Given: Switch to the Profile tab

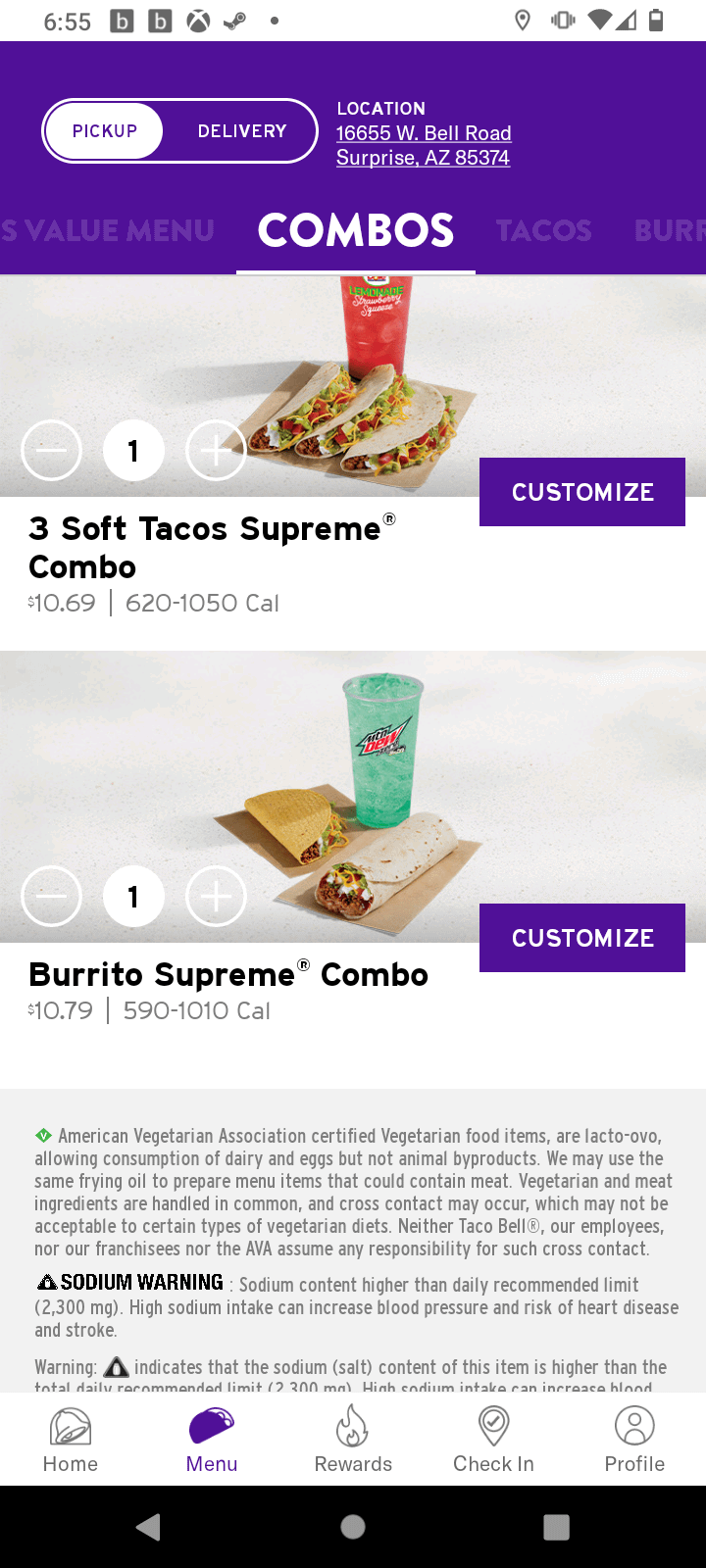Looking at the screenshot, I should coord(634,1439).
